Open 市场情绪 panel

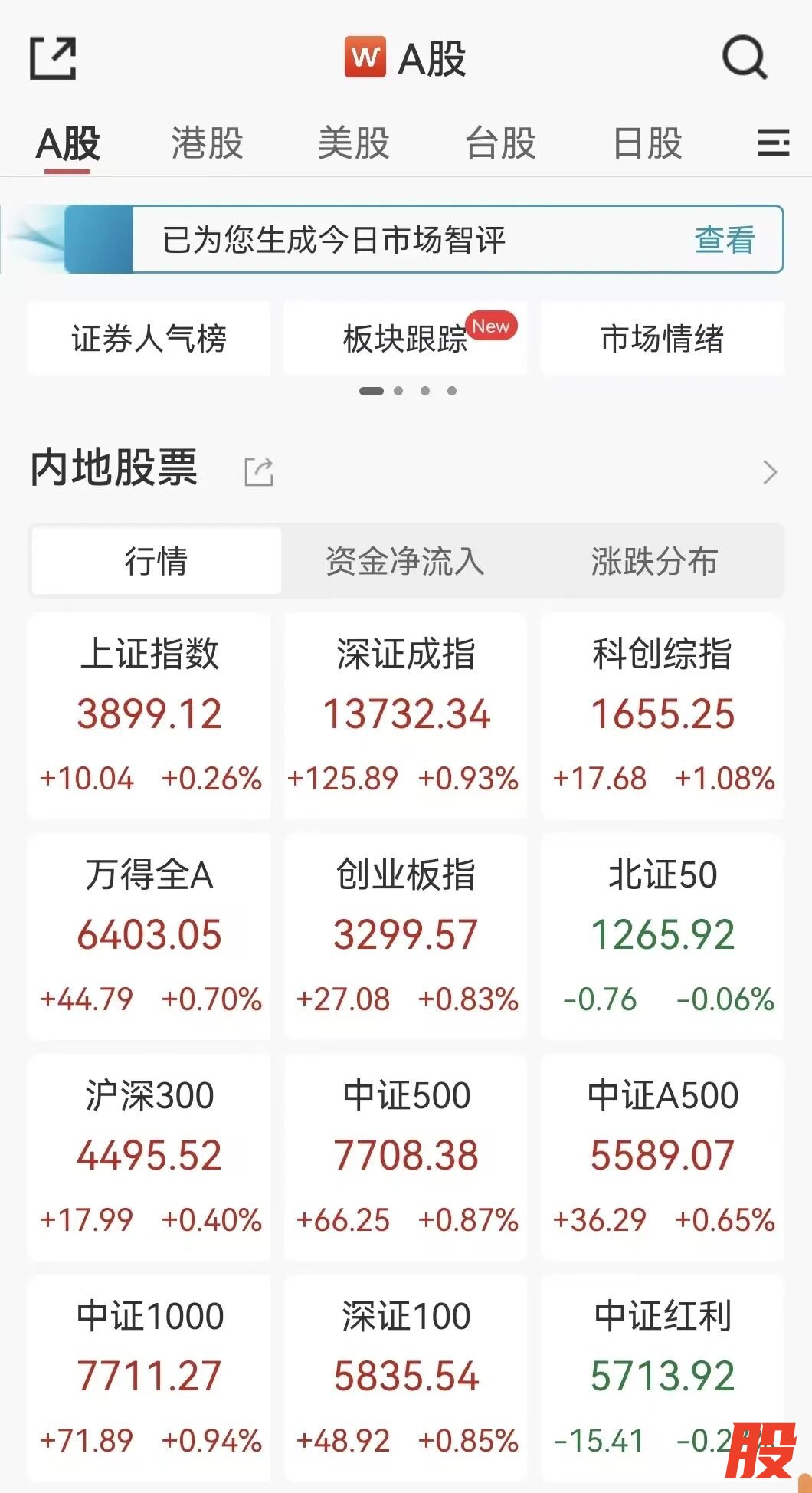(662, 338)
